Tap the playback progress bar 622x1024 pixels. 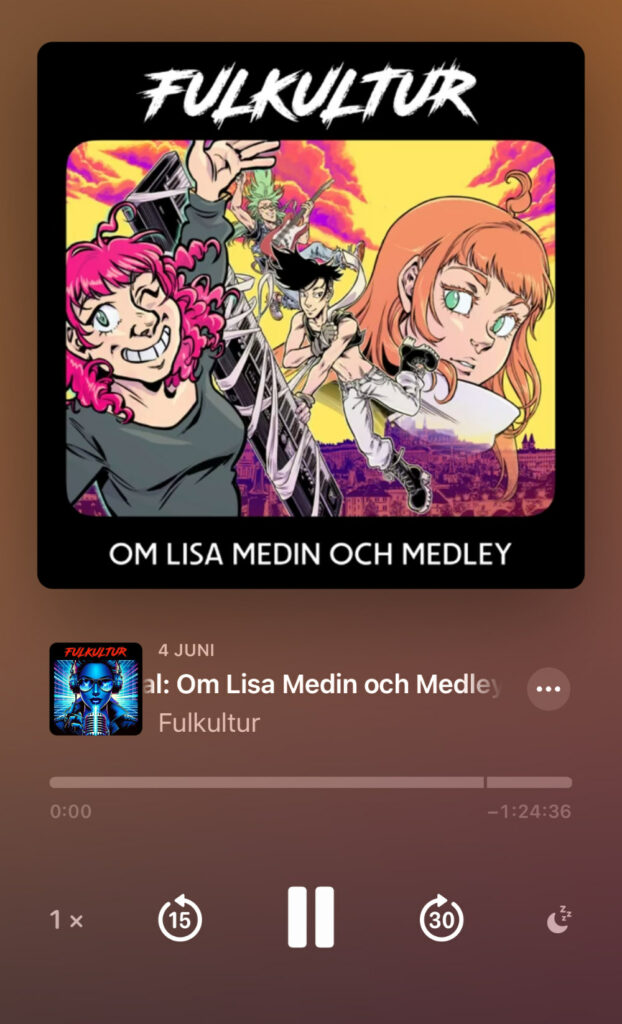[x=310, y=782]
